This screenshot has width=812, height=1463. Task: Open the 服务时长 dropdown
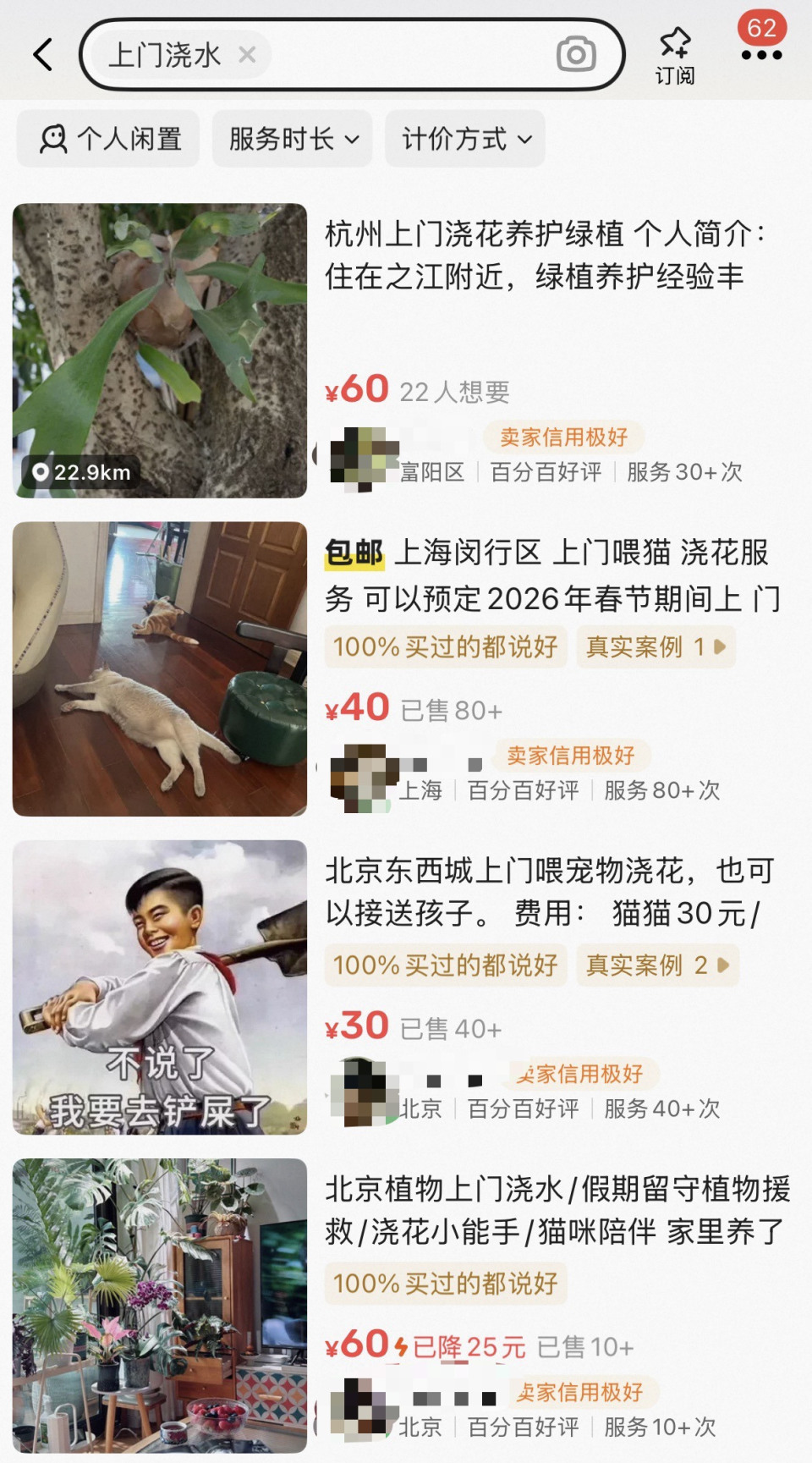292,139
